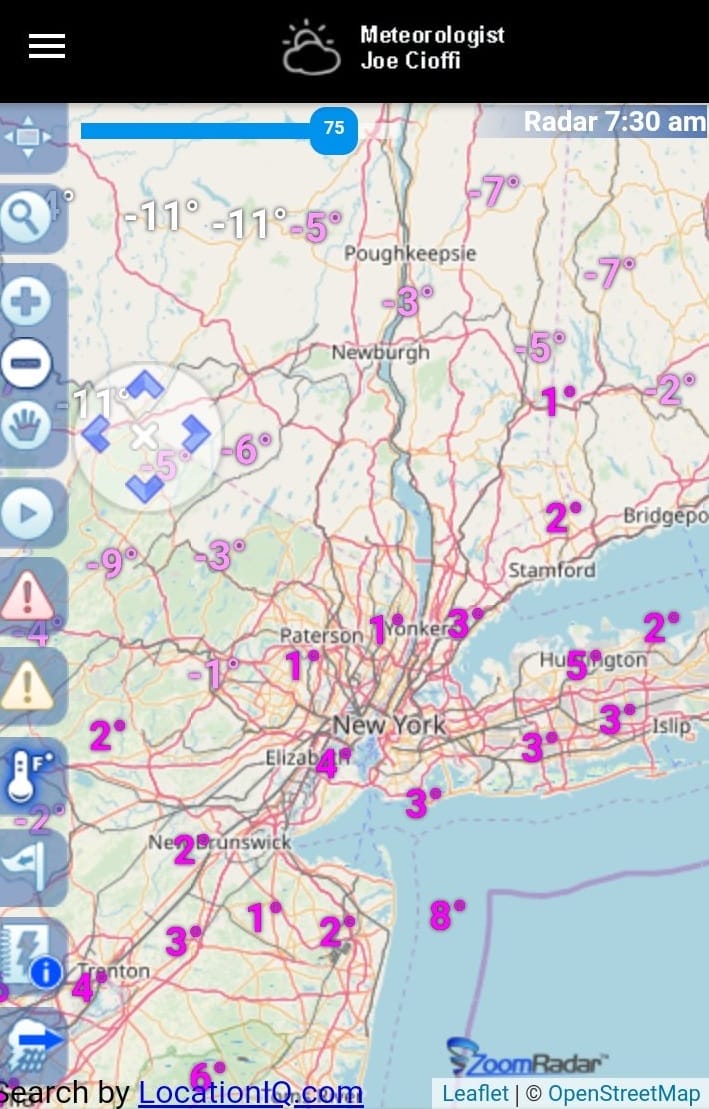This screenshot has height=1109, width=709.
Task: Open the Leaflet attribution link
Action: tap(475, 1093)
